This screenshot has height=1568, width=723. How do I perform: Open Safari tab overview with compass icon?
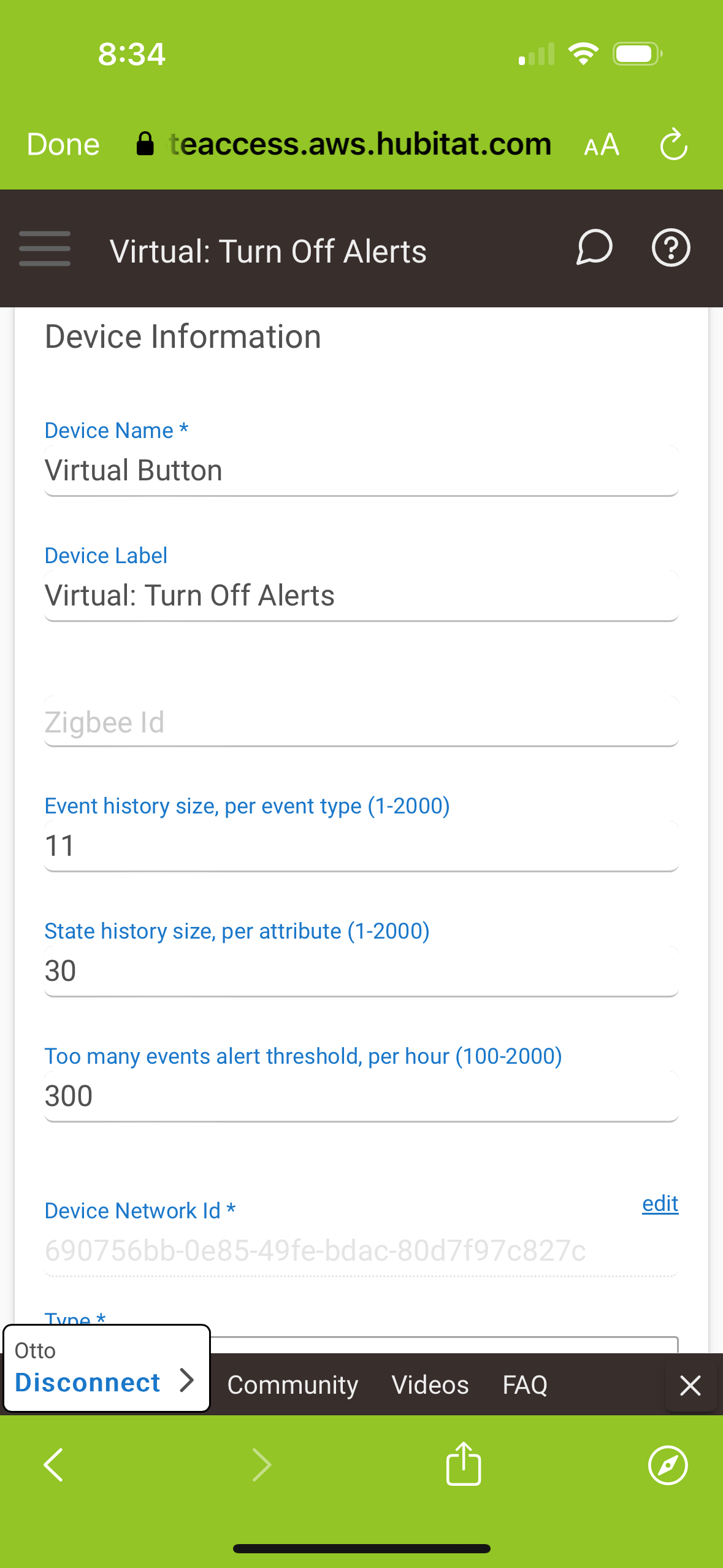(x=668, y=1464)
